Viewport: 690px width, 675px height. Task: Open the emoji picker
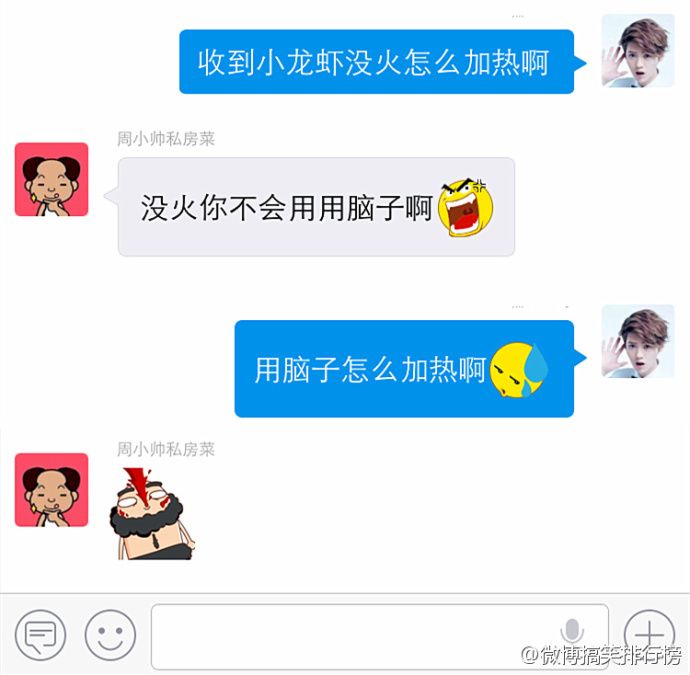110,634
